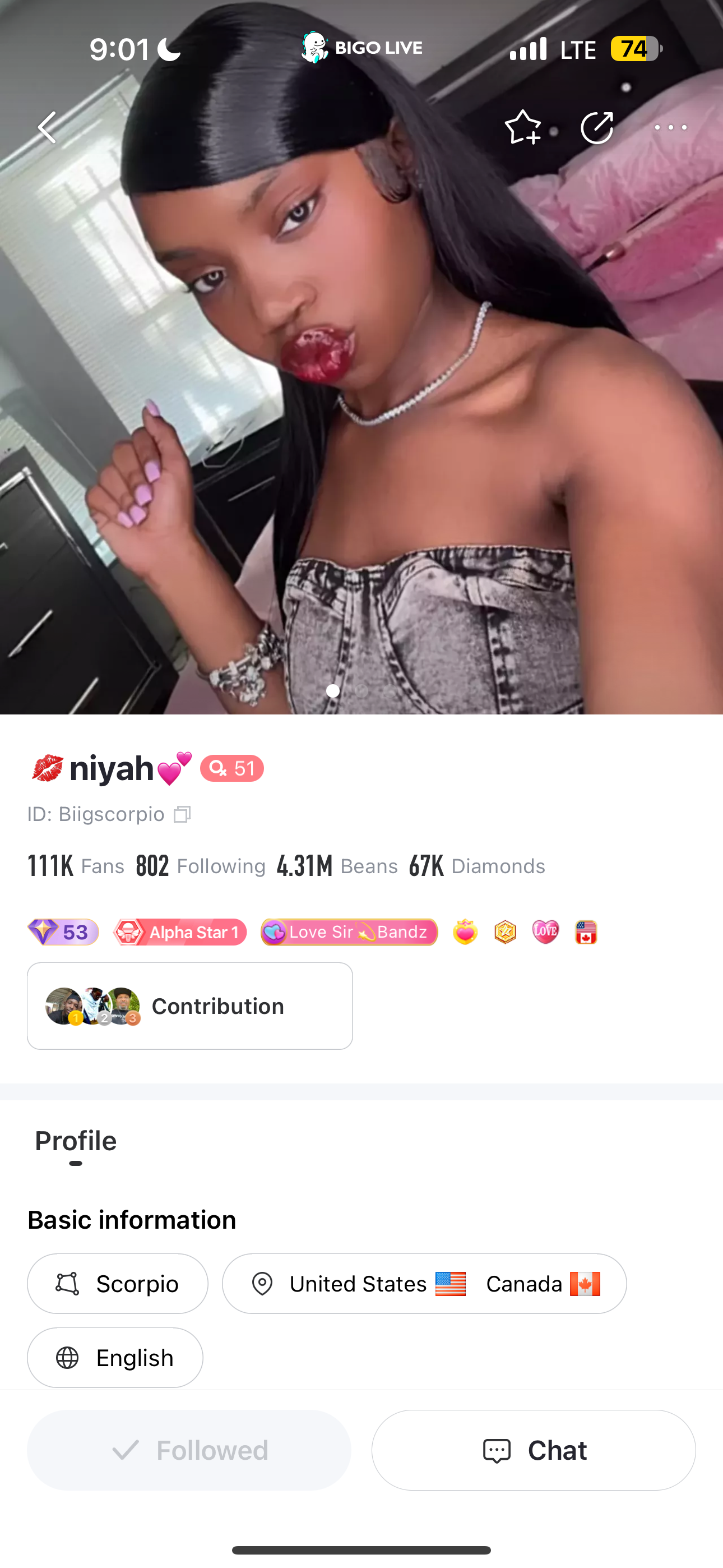
Task: Start a Chat with niyah
Action: (534, 1451)
